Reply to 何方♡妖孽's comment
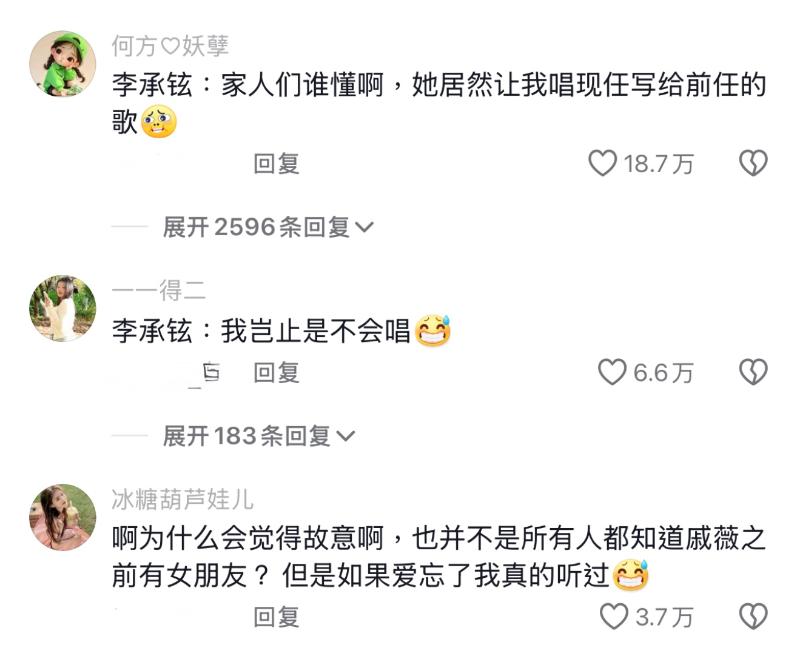The height and width of the screenshot is (659, 800). coord(276,164)
